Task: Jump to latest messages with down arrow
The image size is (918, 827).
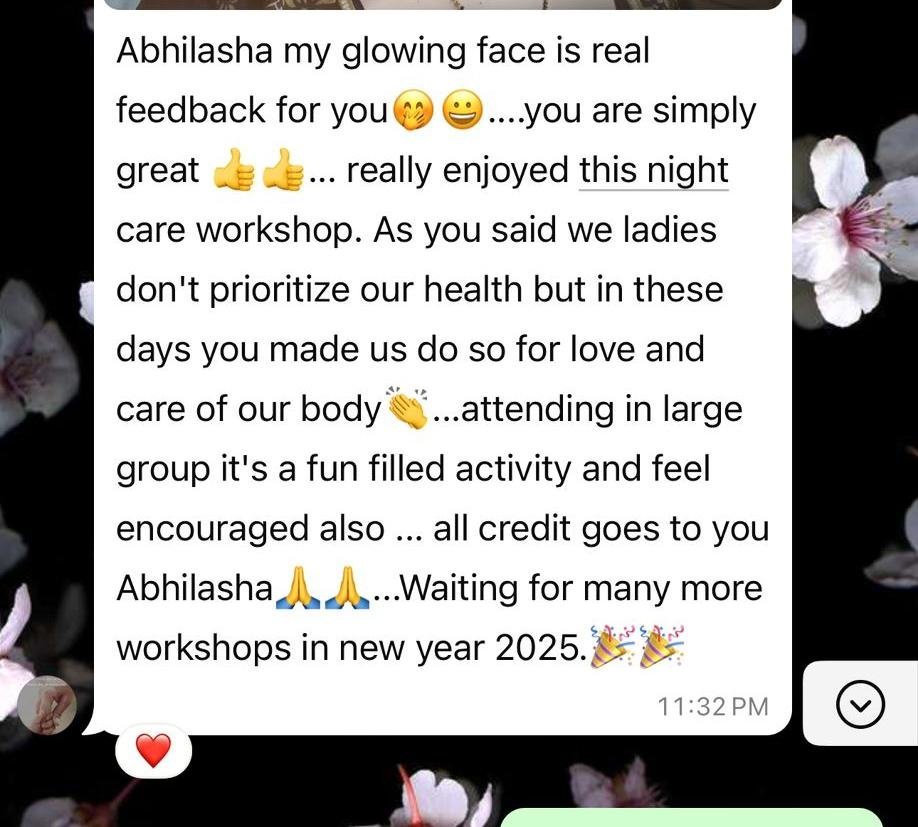Action: tap(859, 705)
